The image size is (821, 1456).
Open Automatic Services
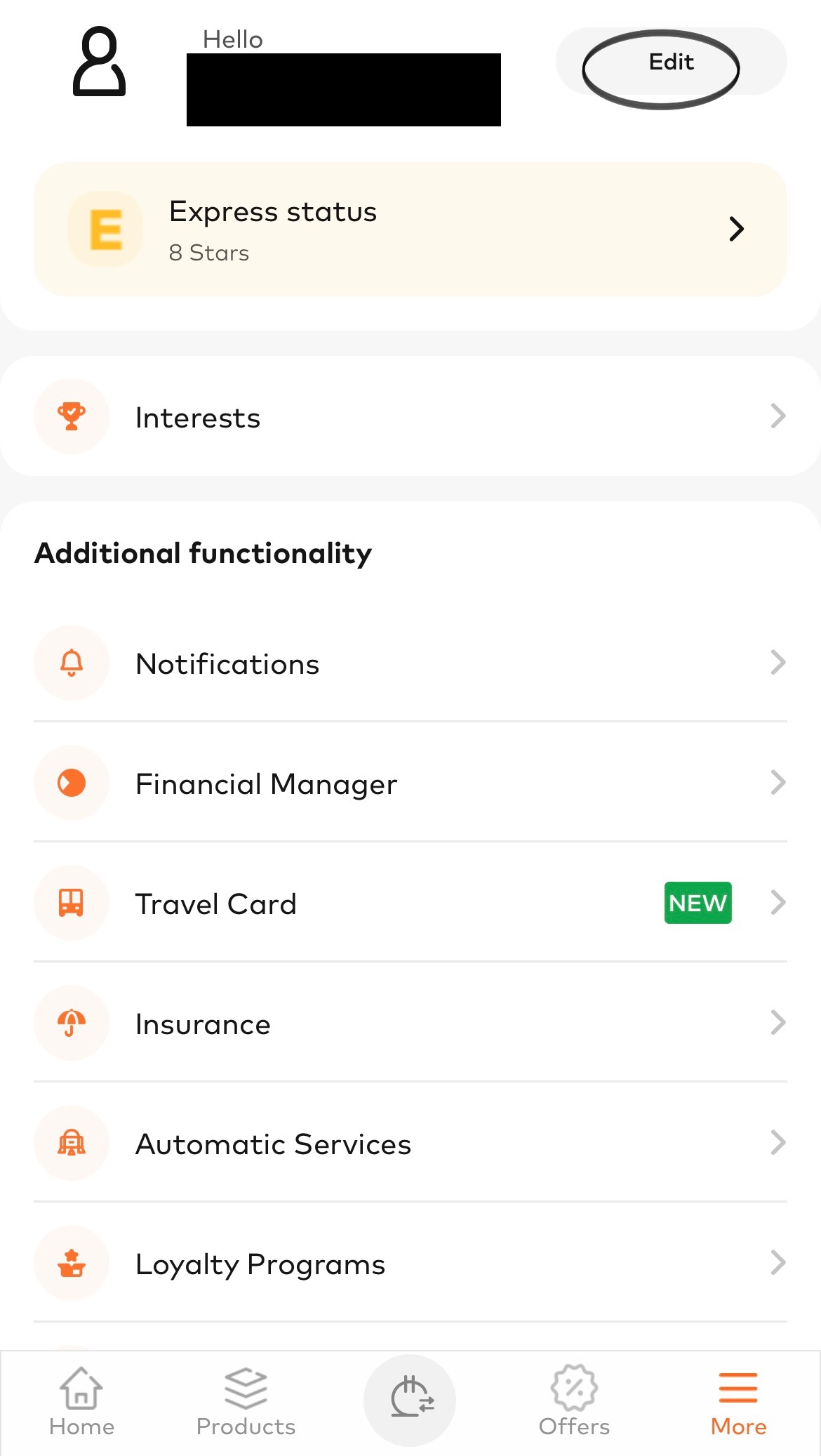pyautogui.click(x=410, y=1143)
